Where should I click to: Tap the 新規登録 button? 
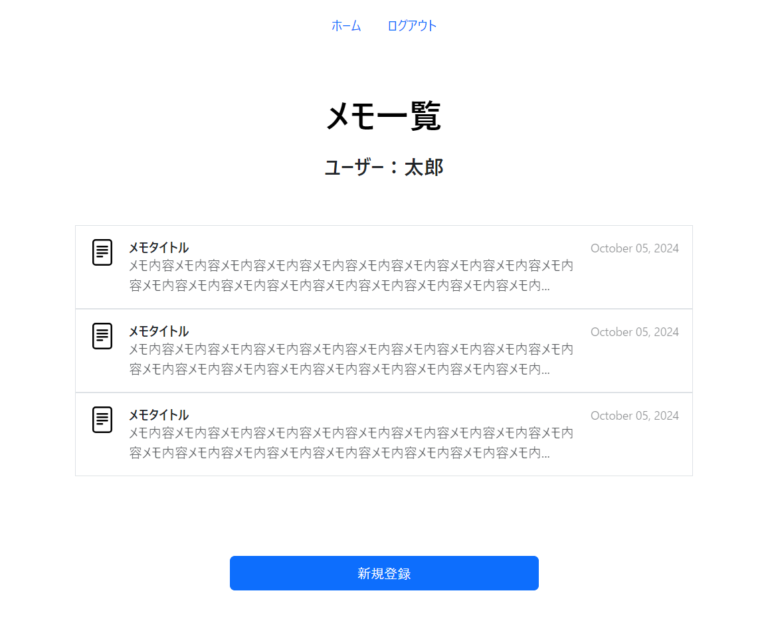tap(384, 573)
